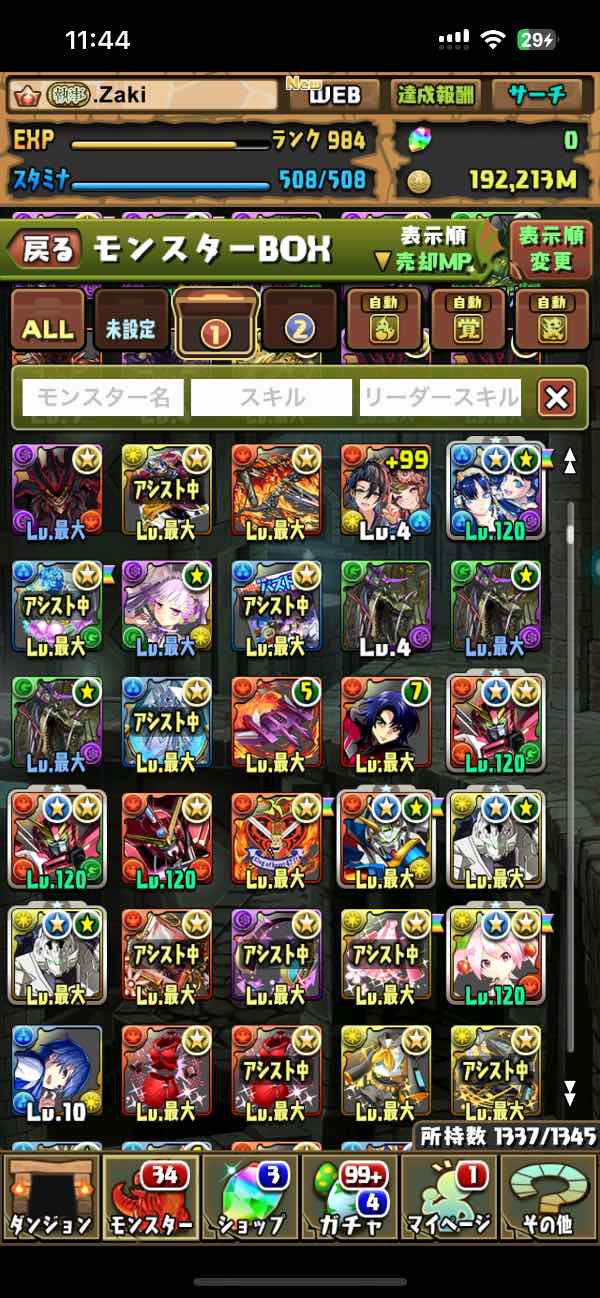Open the 表示順変更 sort order button

(550, 250)
